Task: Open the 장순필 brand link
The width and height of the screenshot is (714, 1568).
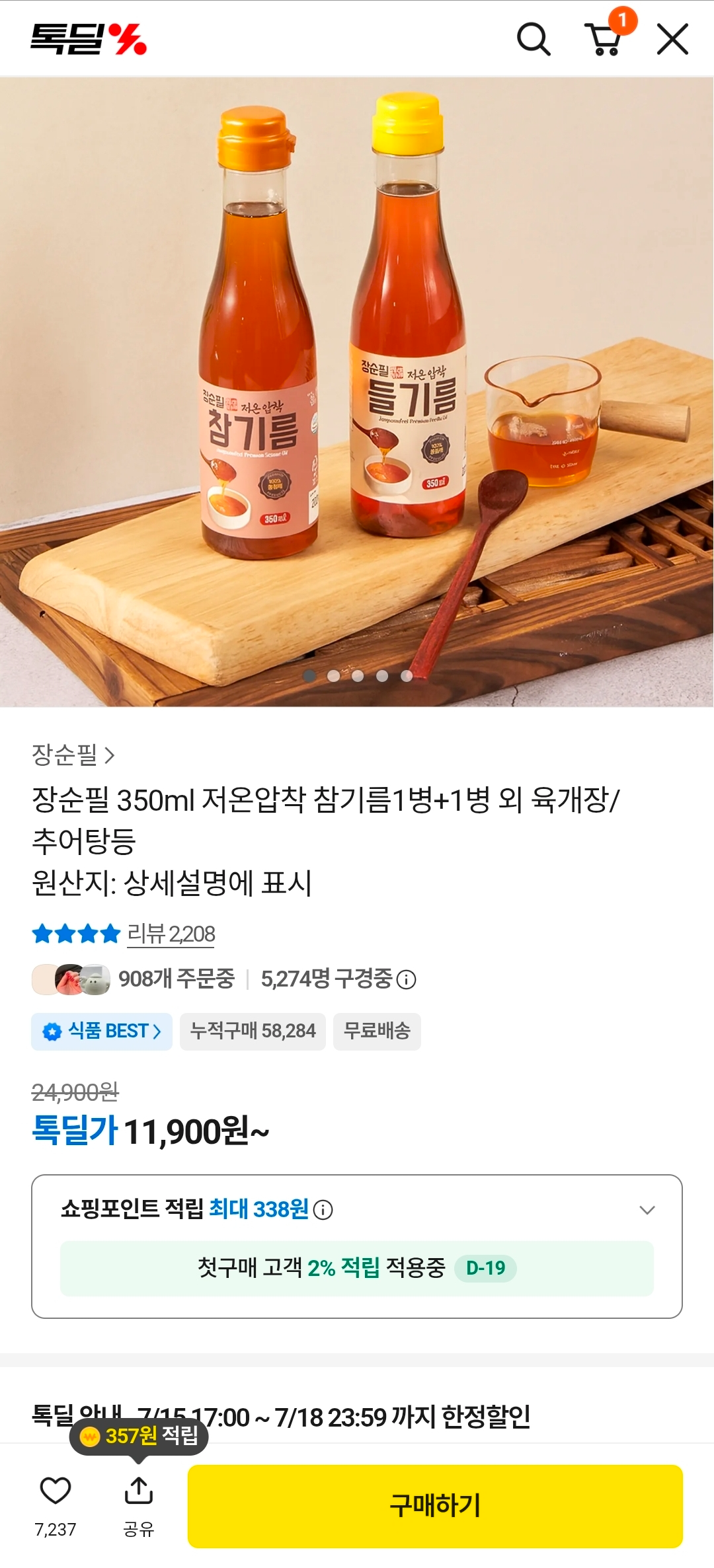Action: pyautogui.click(x=73, y=755)
